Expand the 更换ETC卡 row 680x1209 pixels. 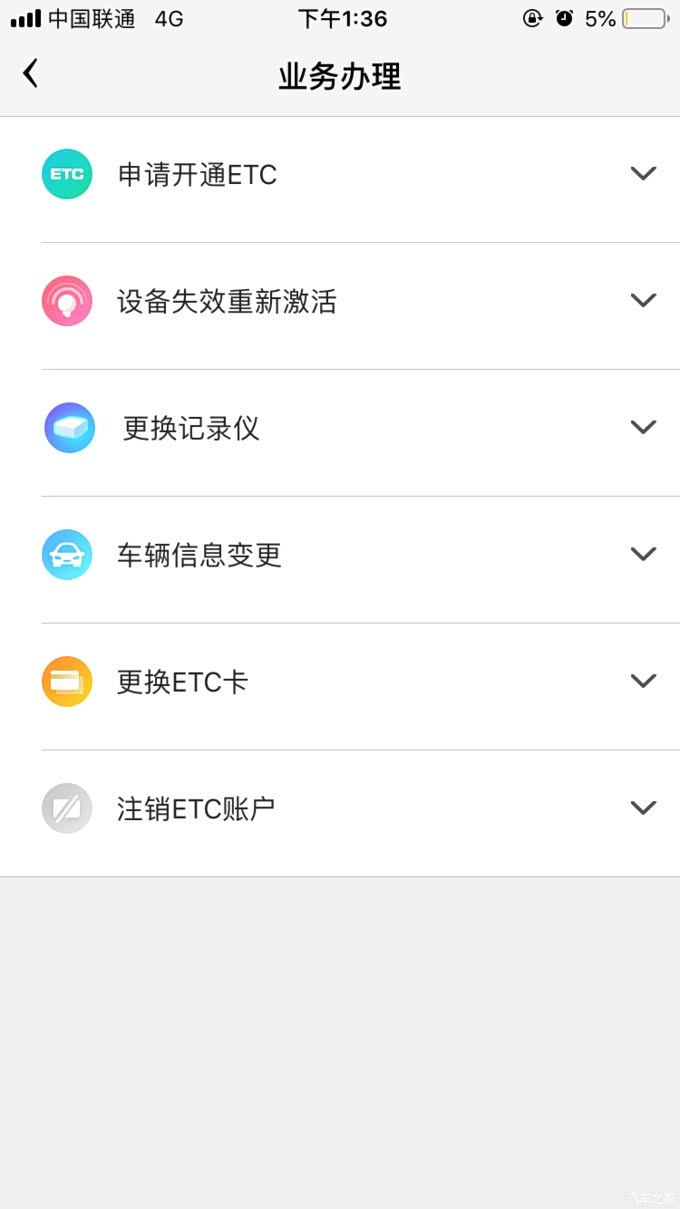(x=643, y=681)
